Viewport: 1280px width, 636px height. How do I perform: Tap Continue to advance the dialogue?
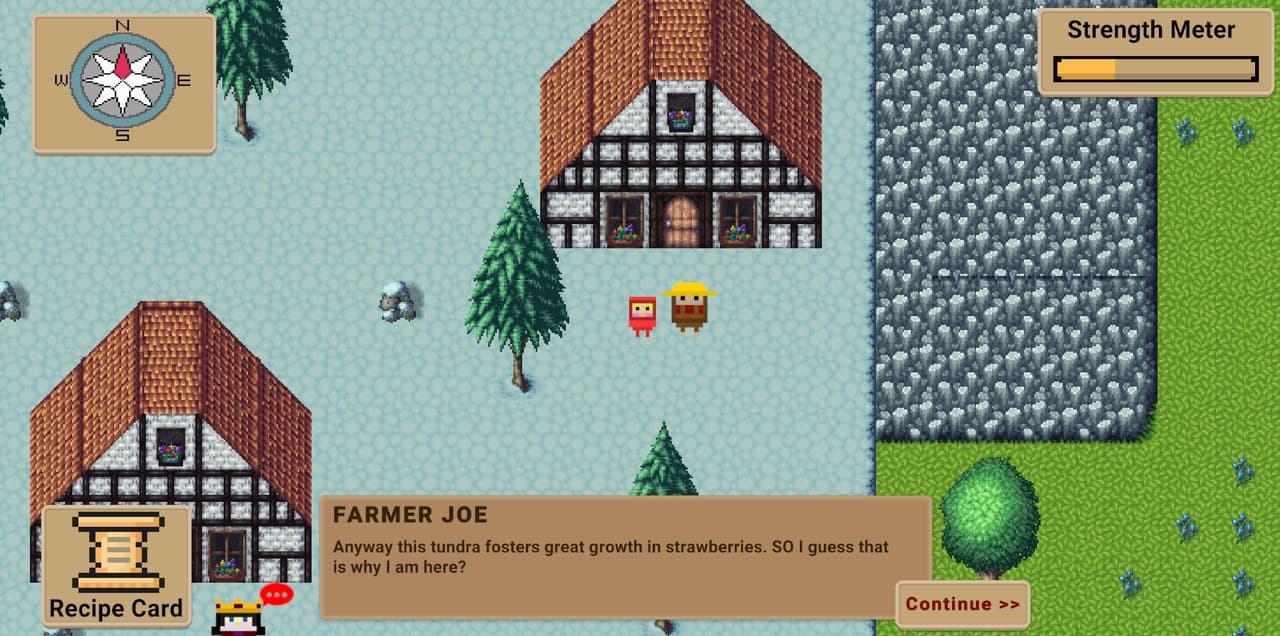tap(962, 604)
